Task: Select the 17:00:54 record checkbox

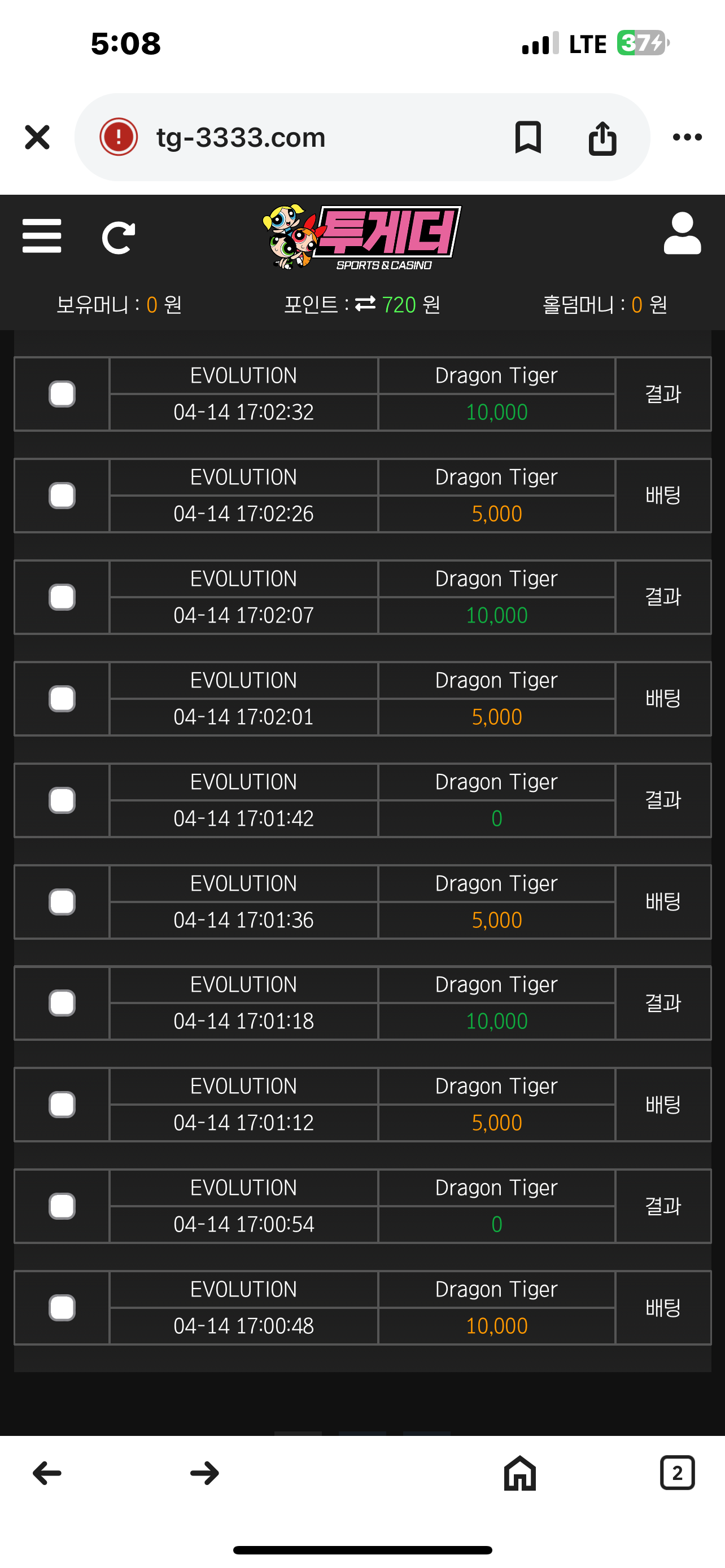Action: [x=62, y=1206]
